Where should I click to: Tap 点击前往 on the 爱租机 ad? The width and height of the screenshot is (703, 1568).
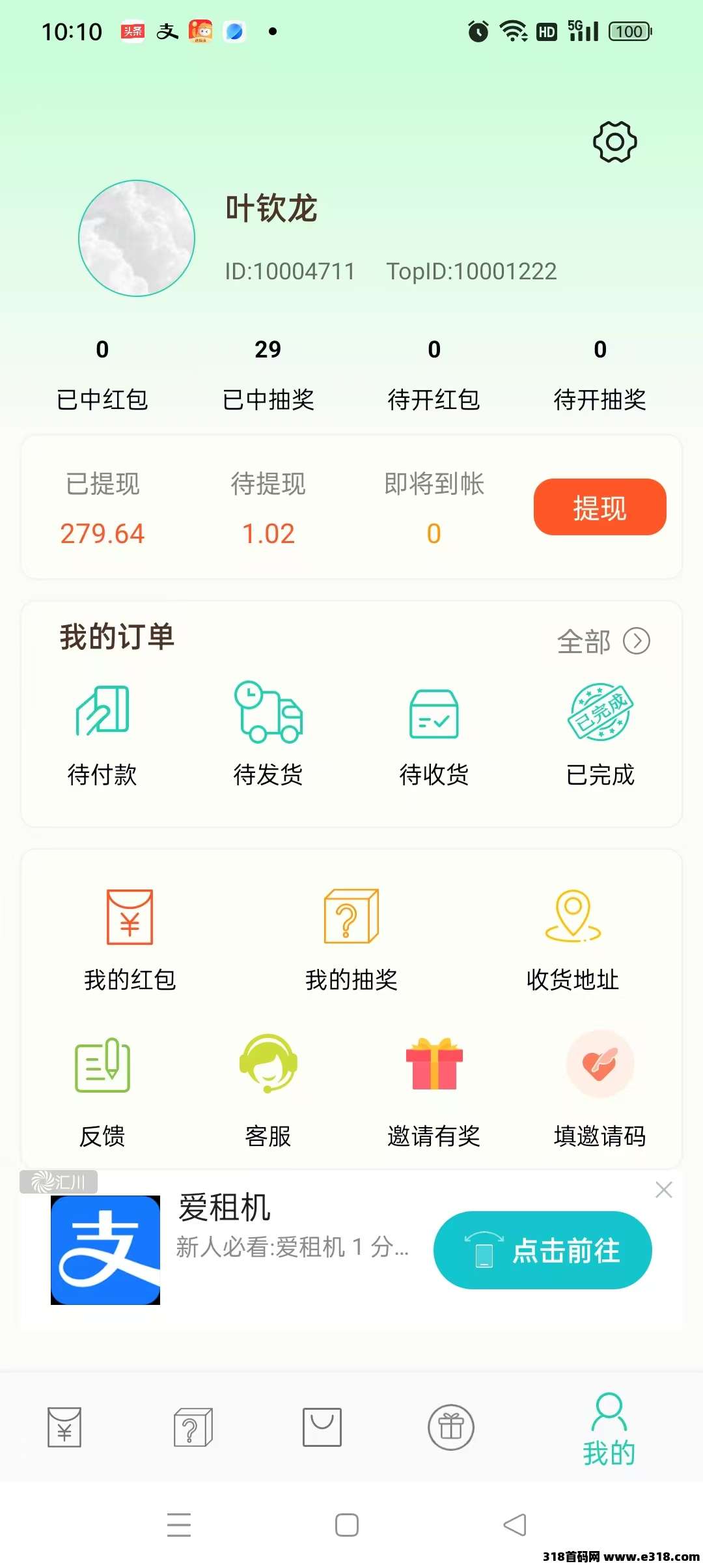click(542, 1250)
